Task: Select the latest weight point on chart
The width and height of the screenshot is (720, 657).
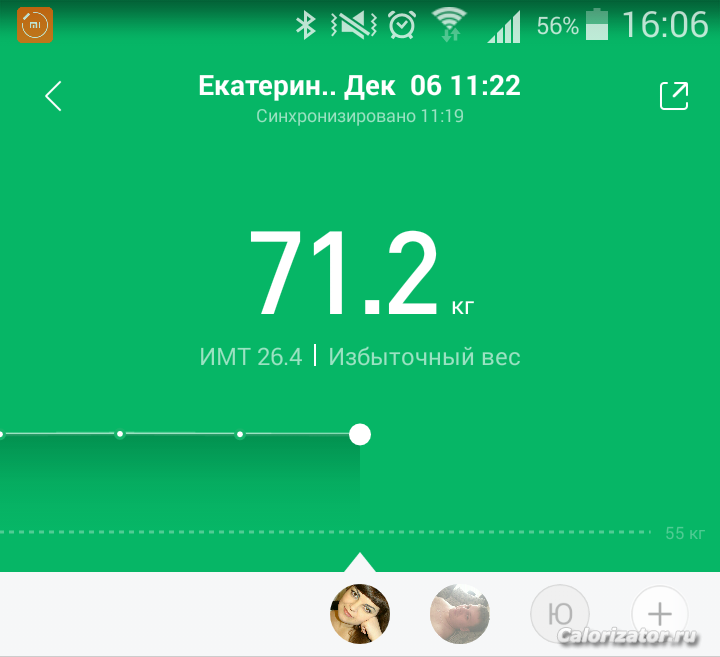Action: (360, 434)
